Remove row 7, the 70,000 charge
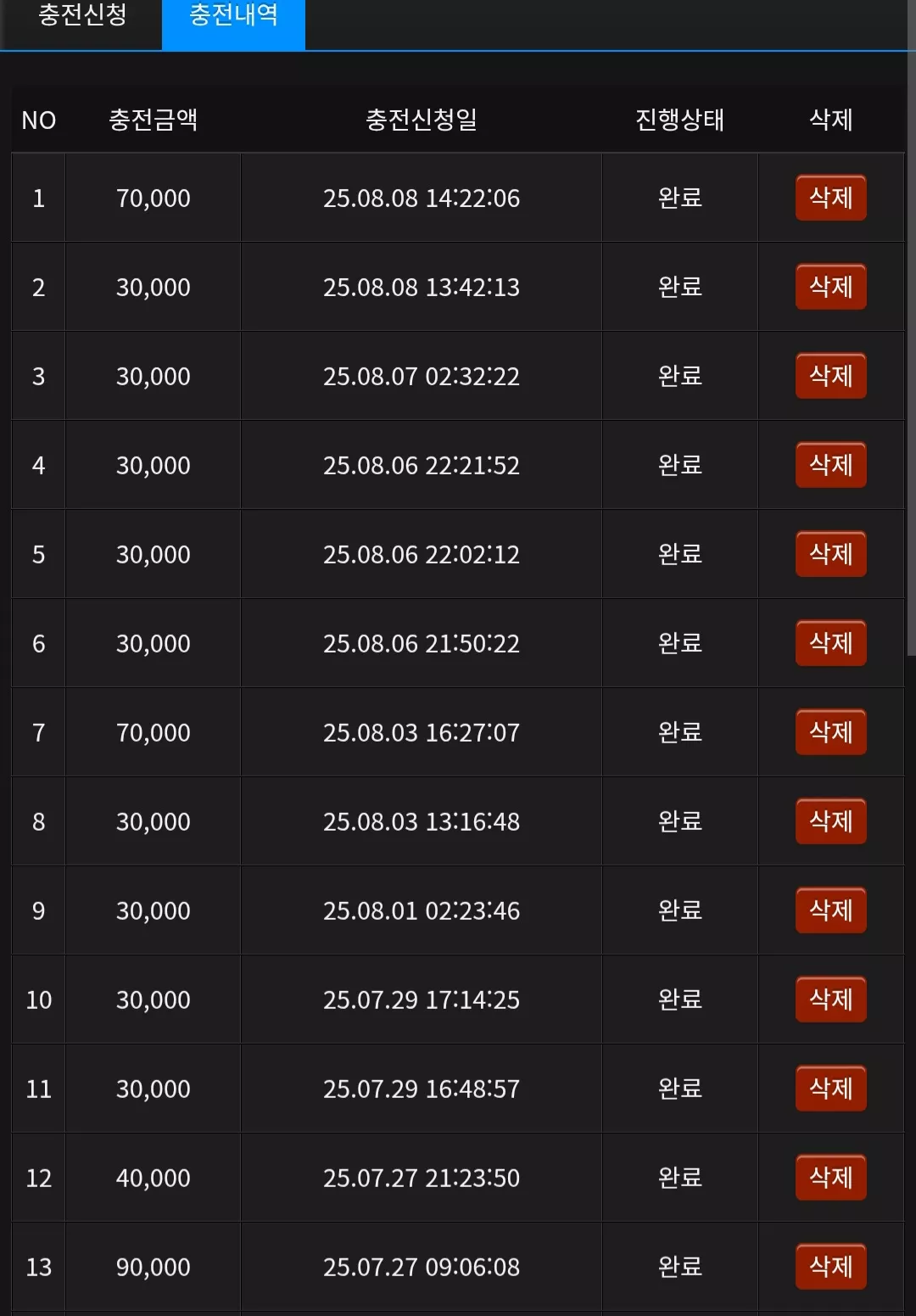916x1316 pixels. coord(831,732)
